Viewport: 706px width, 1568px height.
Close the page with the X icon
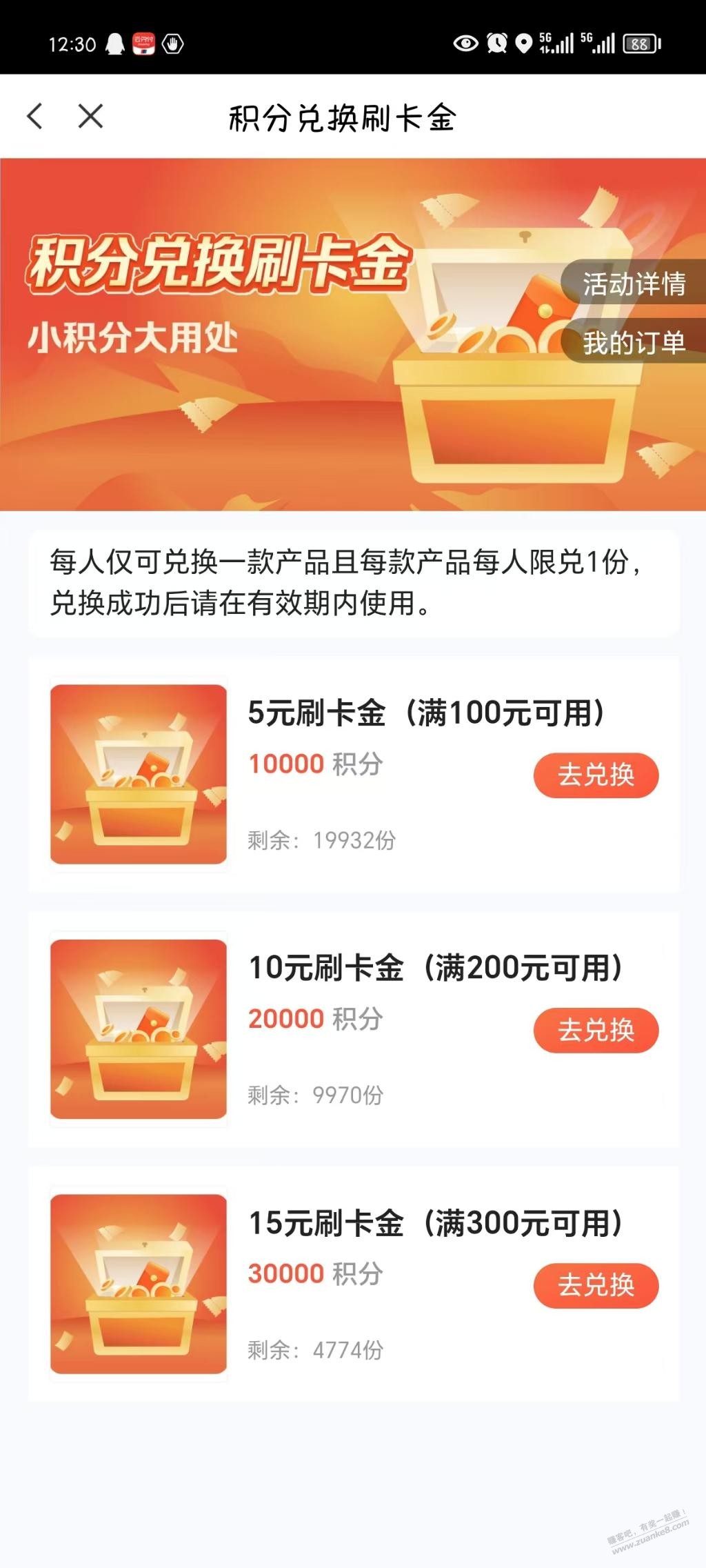coord(90,116)
